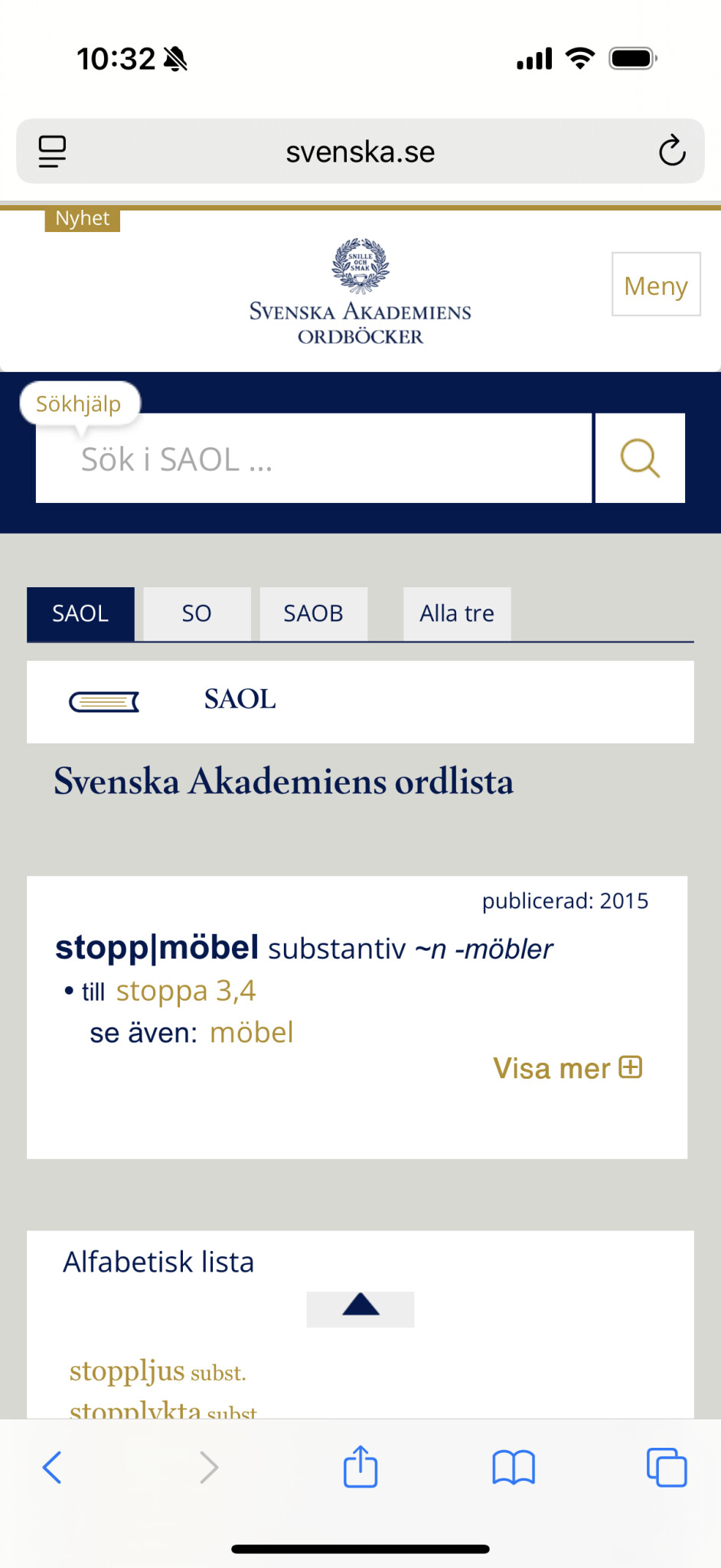Screen dimensions: 721x1568
Task: Reload the svenska.se page
Action: tap(672, 151)
